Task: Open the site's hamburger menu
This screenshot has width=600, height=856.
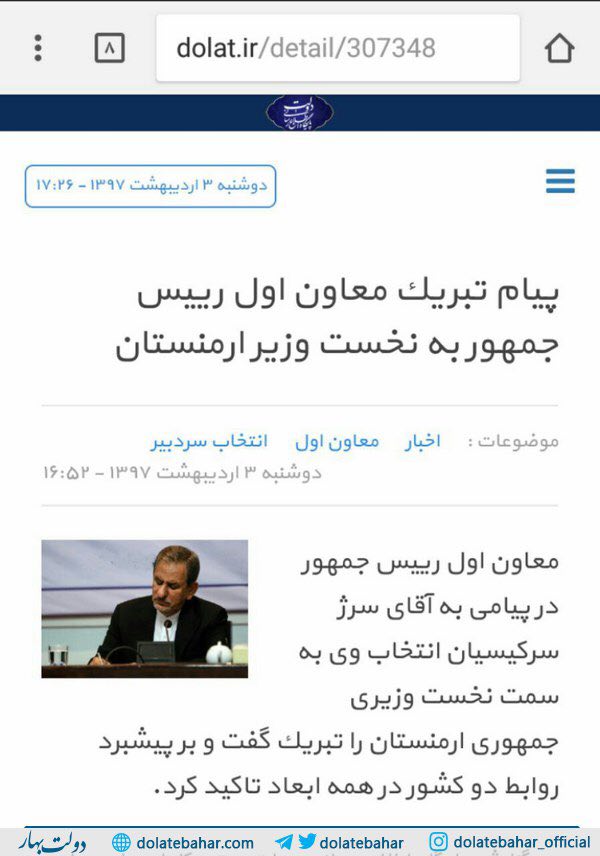Action: click(x=560, y=182)
